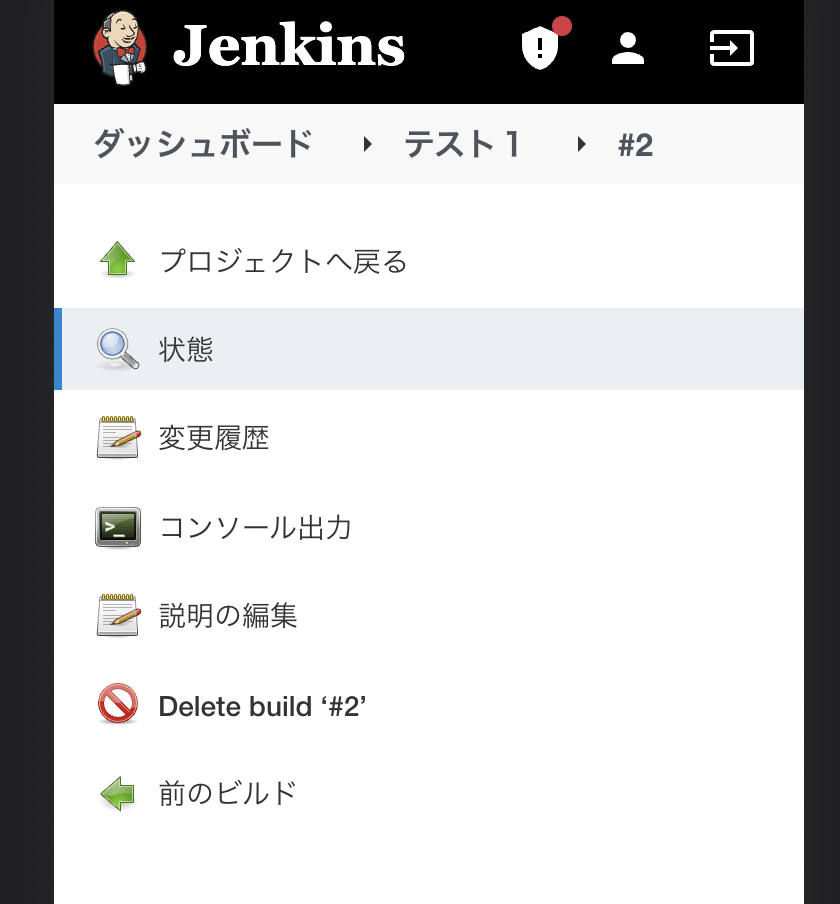The width and height of the screenshot is (840, 904).
Task: Choose 説明の編集
Action: point(228,615)
